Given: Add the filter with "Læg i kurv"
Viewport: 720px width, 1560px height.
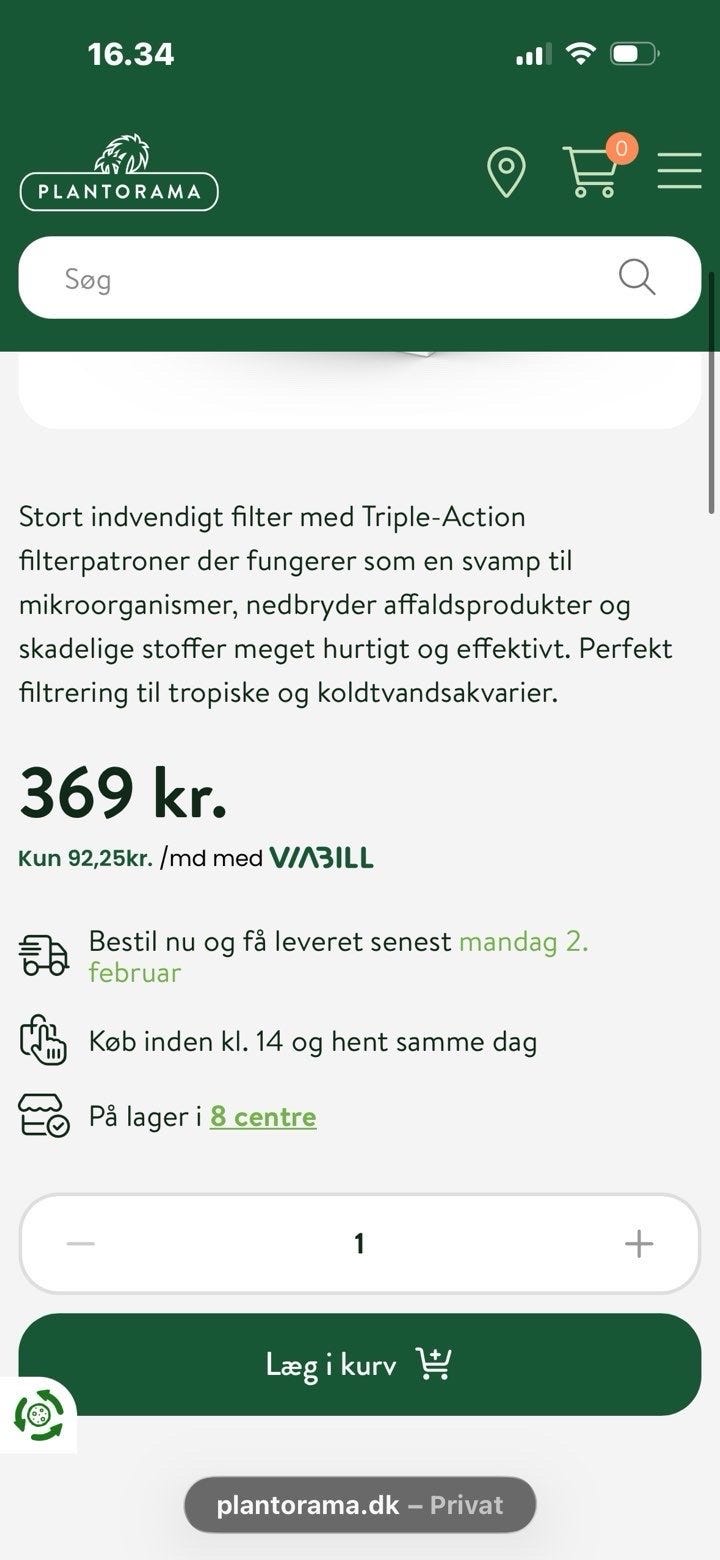Looking at the screenshot, I should coord(360,1364).
